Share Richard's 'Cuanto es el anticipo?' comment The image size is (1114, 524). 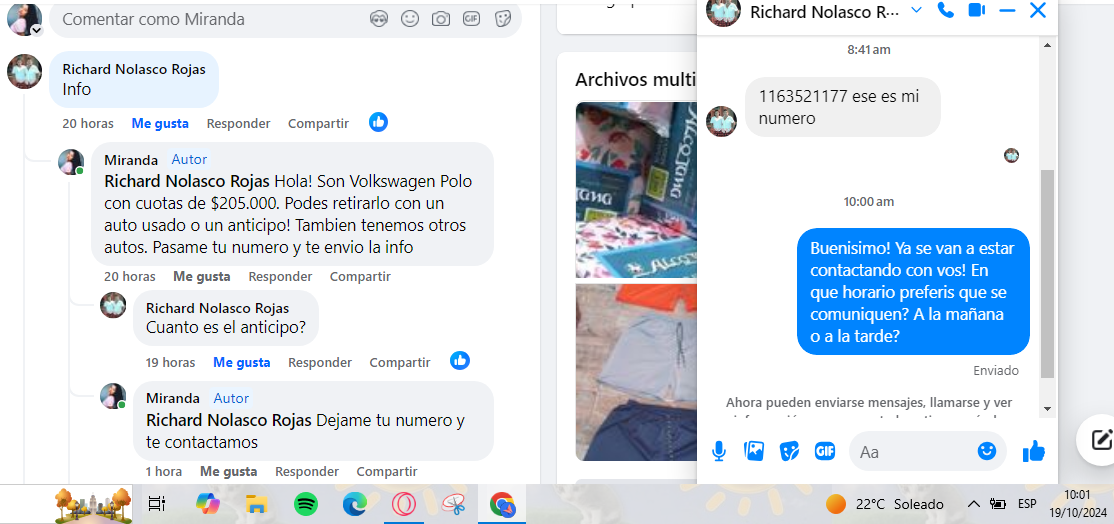pyautogui.click(x=400, y=362)
